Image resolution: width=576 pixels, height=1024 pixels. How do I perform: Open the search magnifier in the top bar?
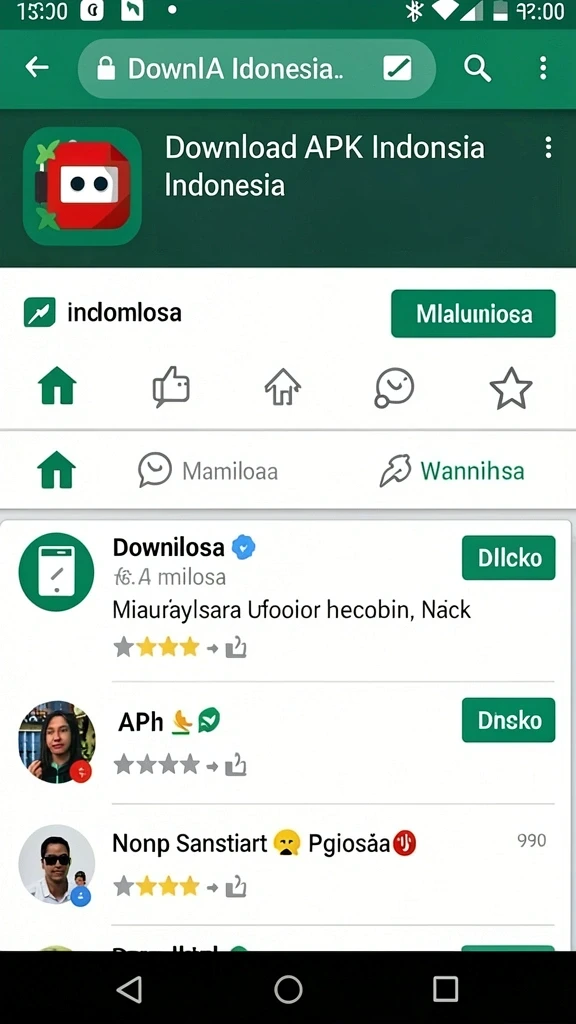coord(477,68)
